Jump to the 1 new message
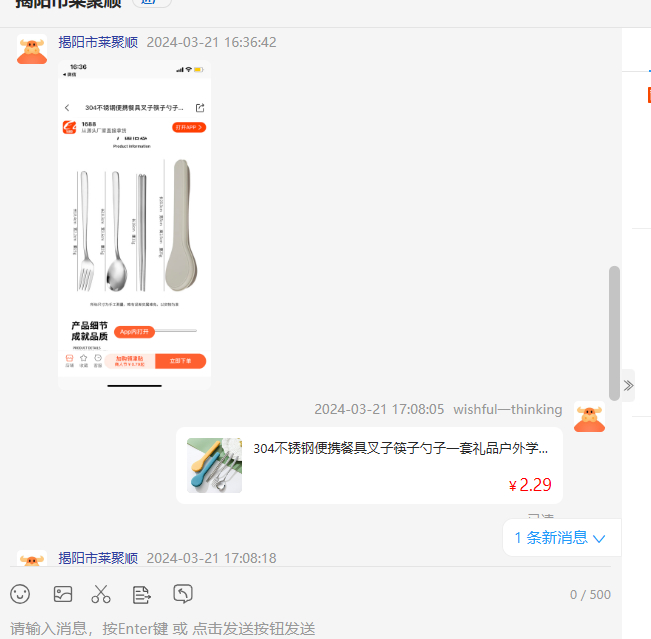Screen dimensions: 651x639 [x=560, y=538]
